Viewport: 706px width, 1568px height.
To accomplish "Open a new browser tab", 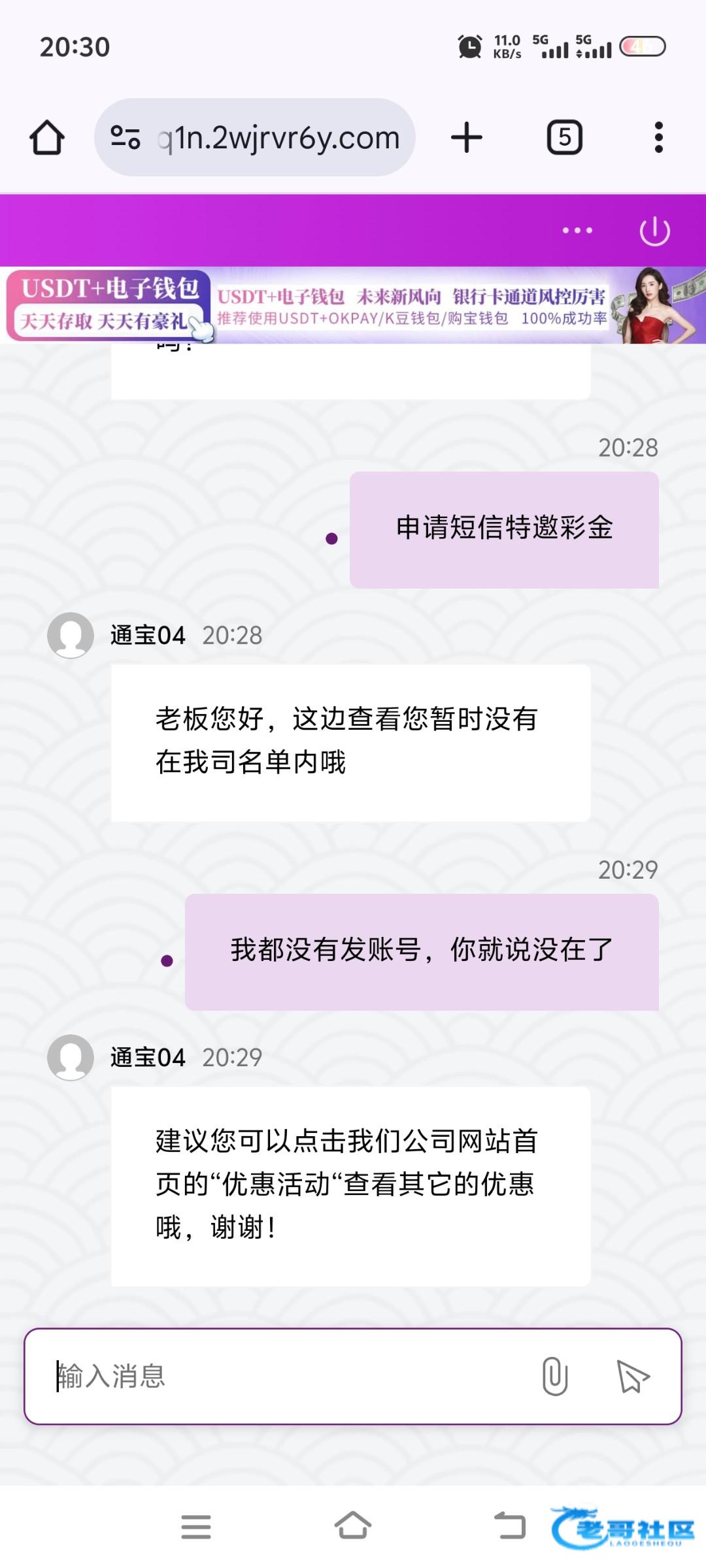I will pos(467,138).
